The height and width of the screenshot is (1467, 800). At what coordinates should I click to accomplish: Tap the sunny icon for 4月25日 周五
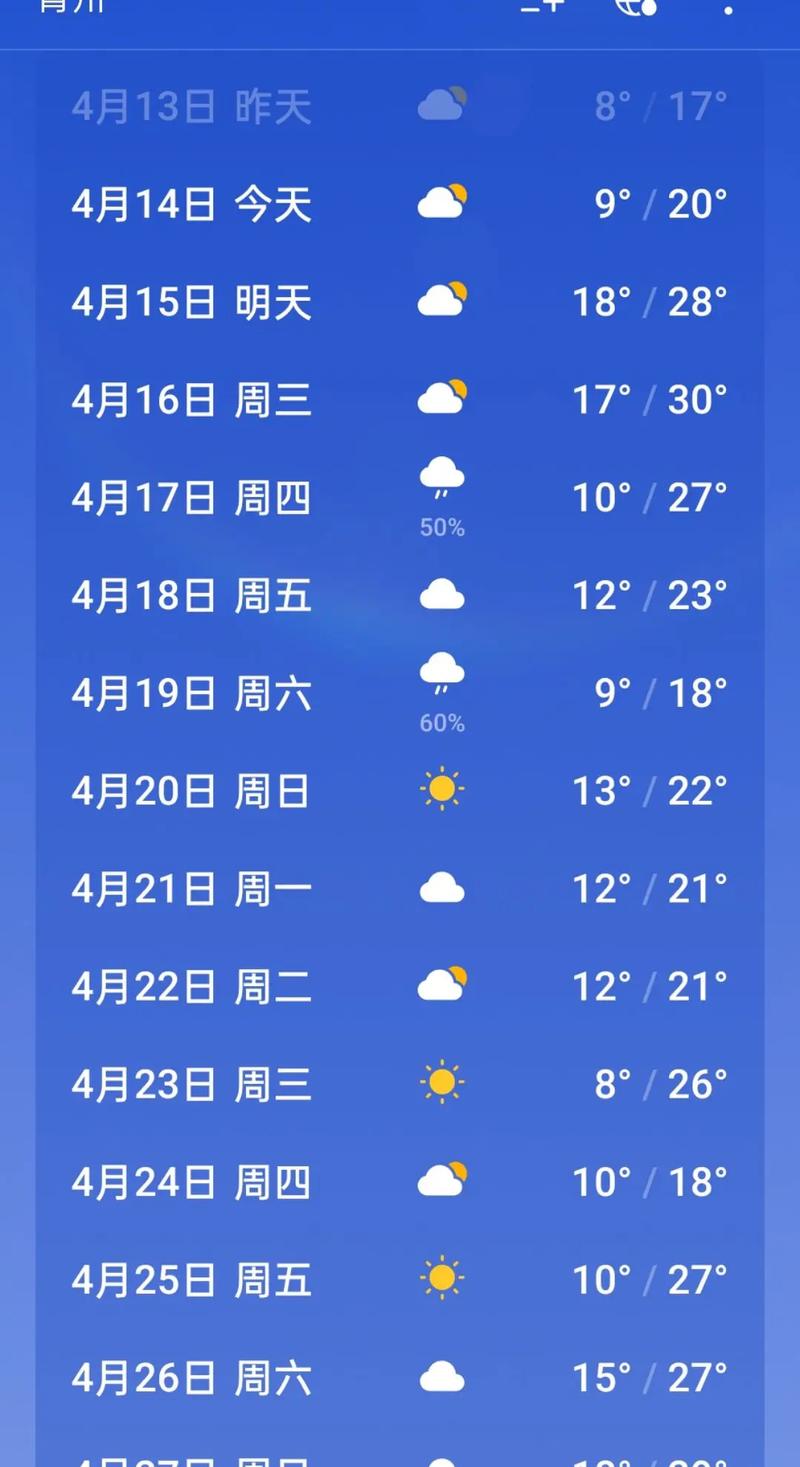point(441,1277)
